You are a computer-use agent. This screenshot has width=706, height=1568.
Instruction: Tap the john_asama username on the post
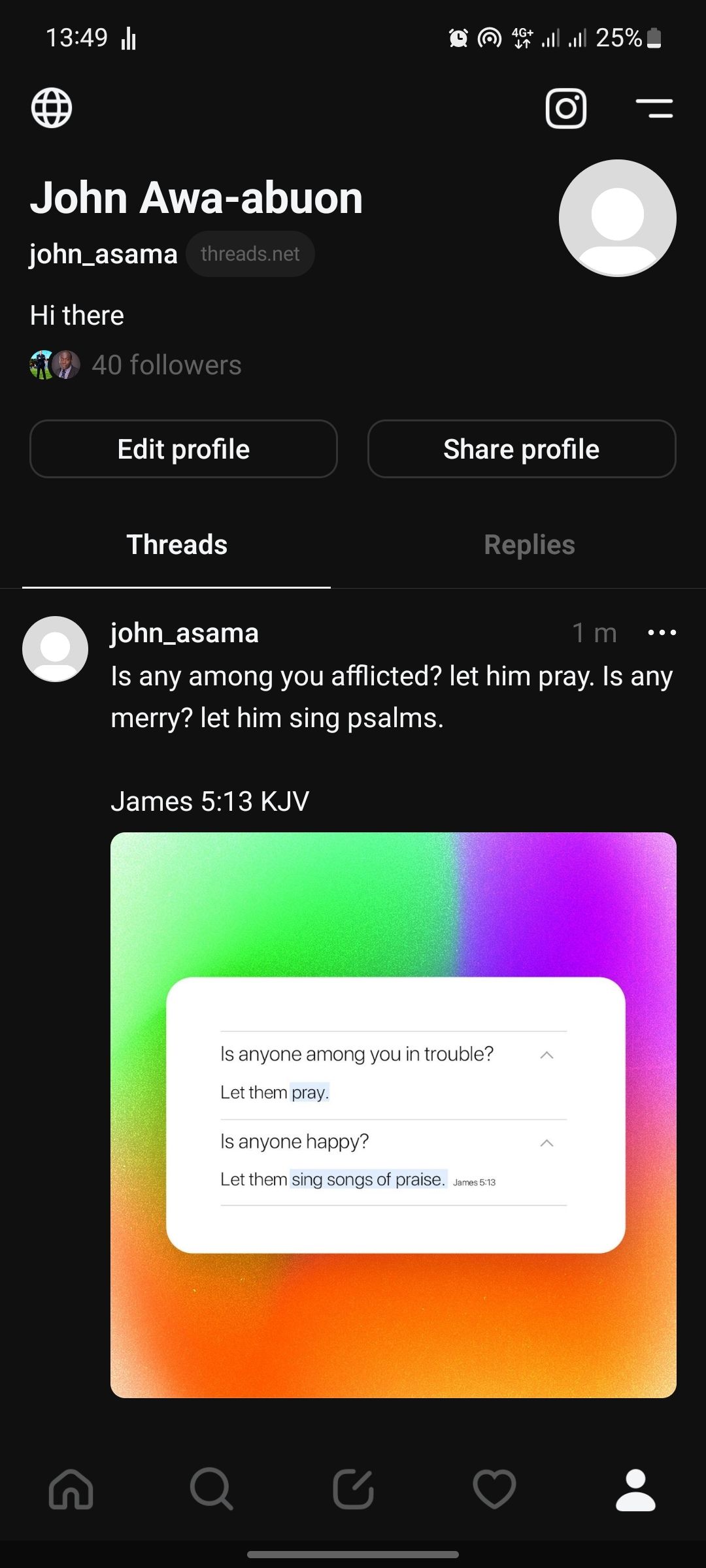tap(184, 632)
